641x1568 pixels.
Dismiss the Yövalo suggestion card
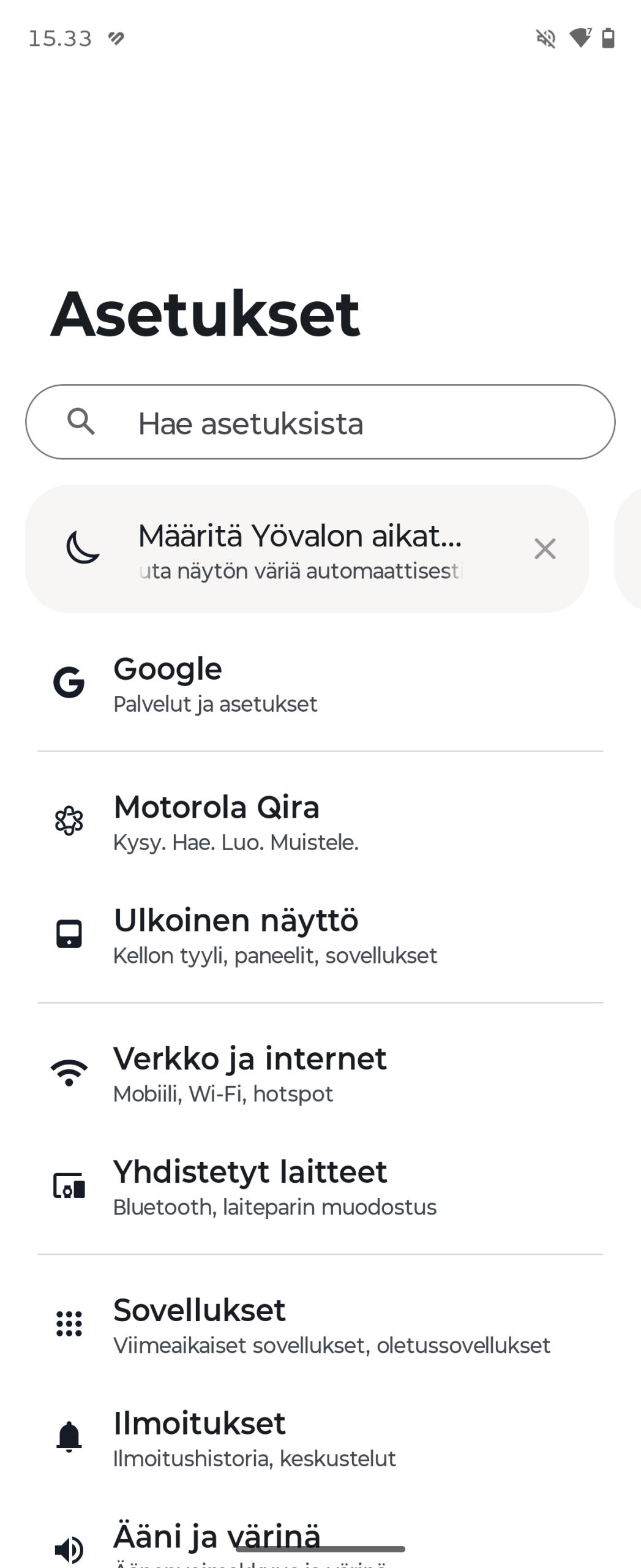pos(545,549)
